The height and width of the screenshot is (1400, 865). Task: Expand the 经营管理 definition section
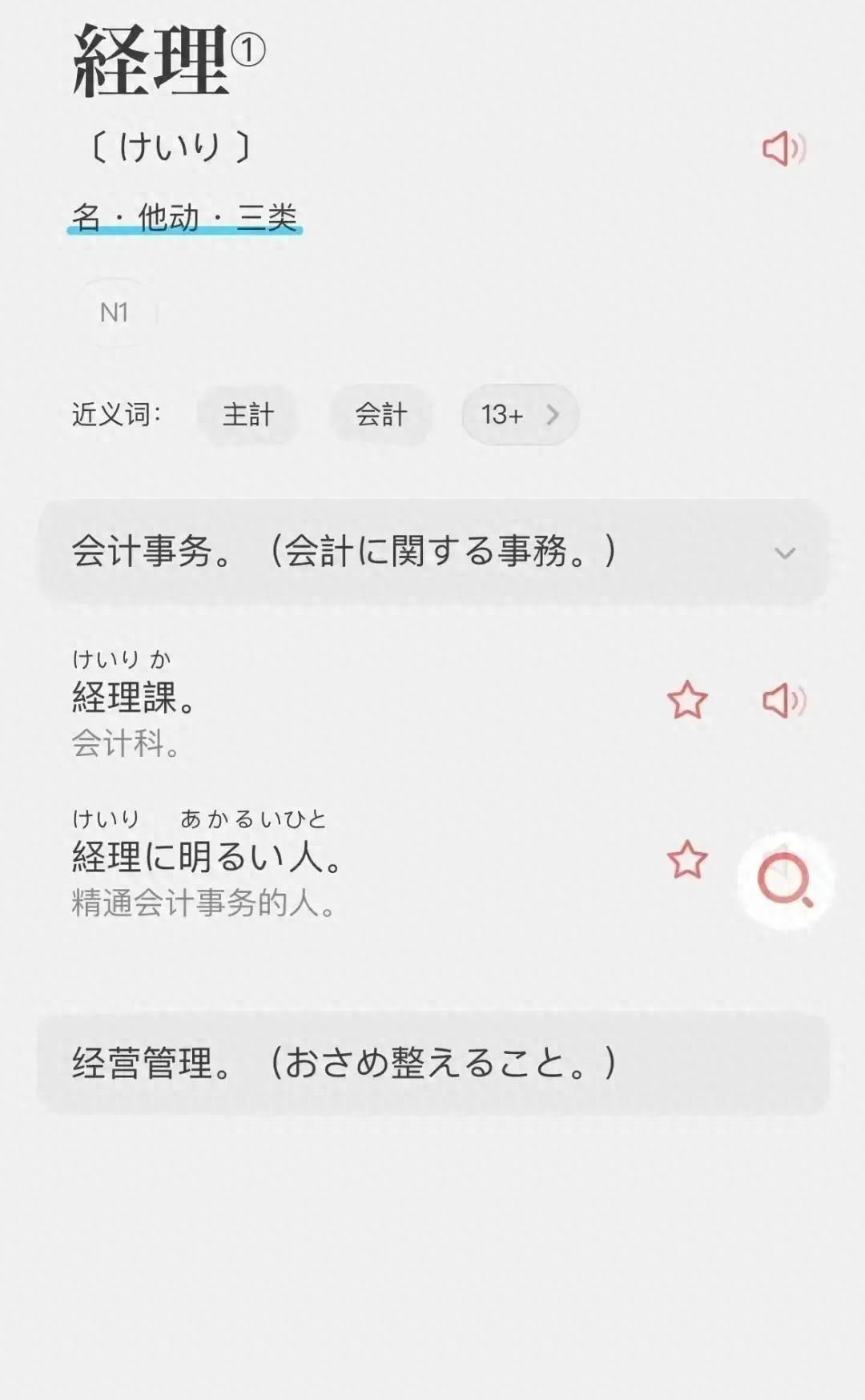click(x=432, y=1064)
